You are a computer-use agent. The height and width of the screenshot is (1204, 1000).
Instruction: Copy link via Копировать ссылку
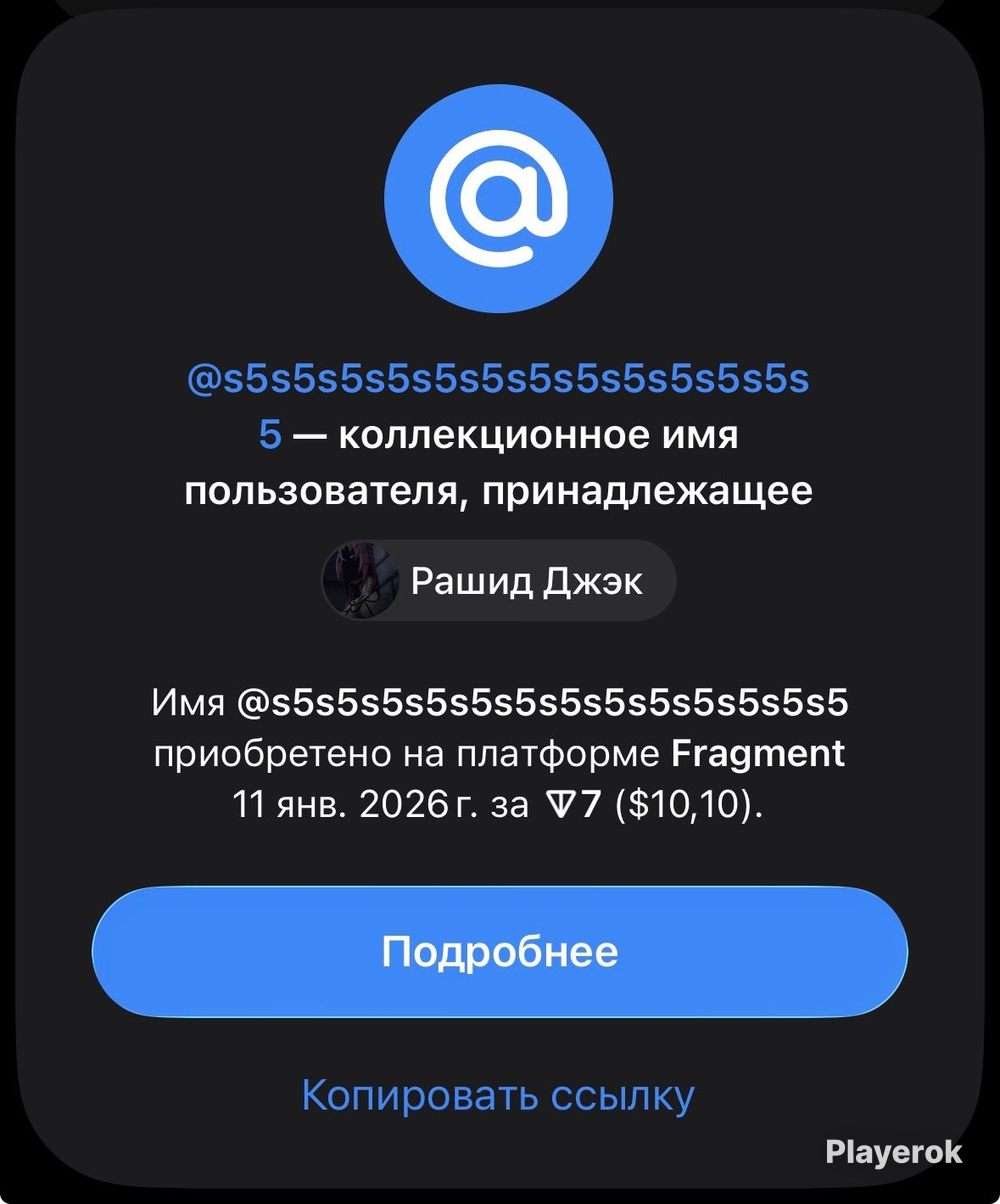498,1095
